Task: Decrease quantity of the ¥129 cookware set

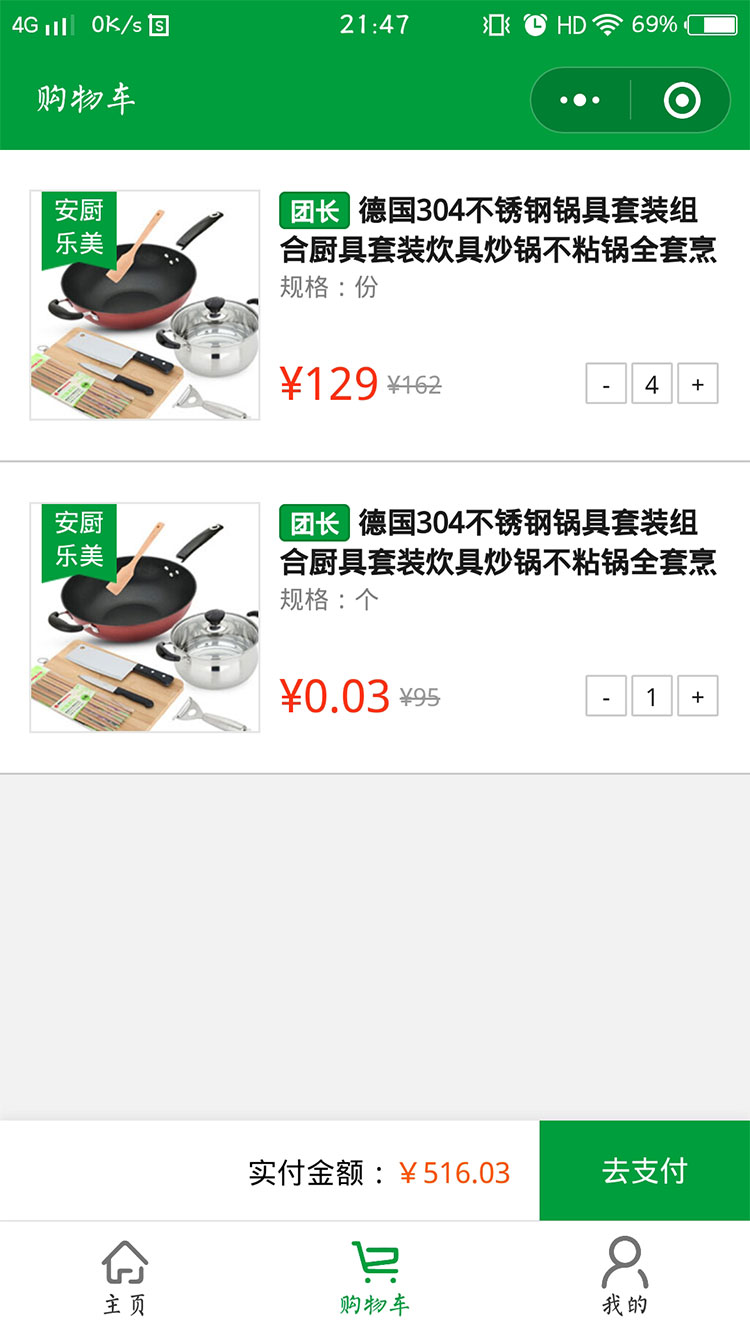Action: tap(606, 384)
